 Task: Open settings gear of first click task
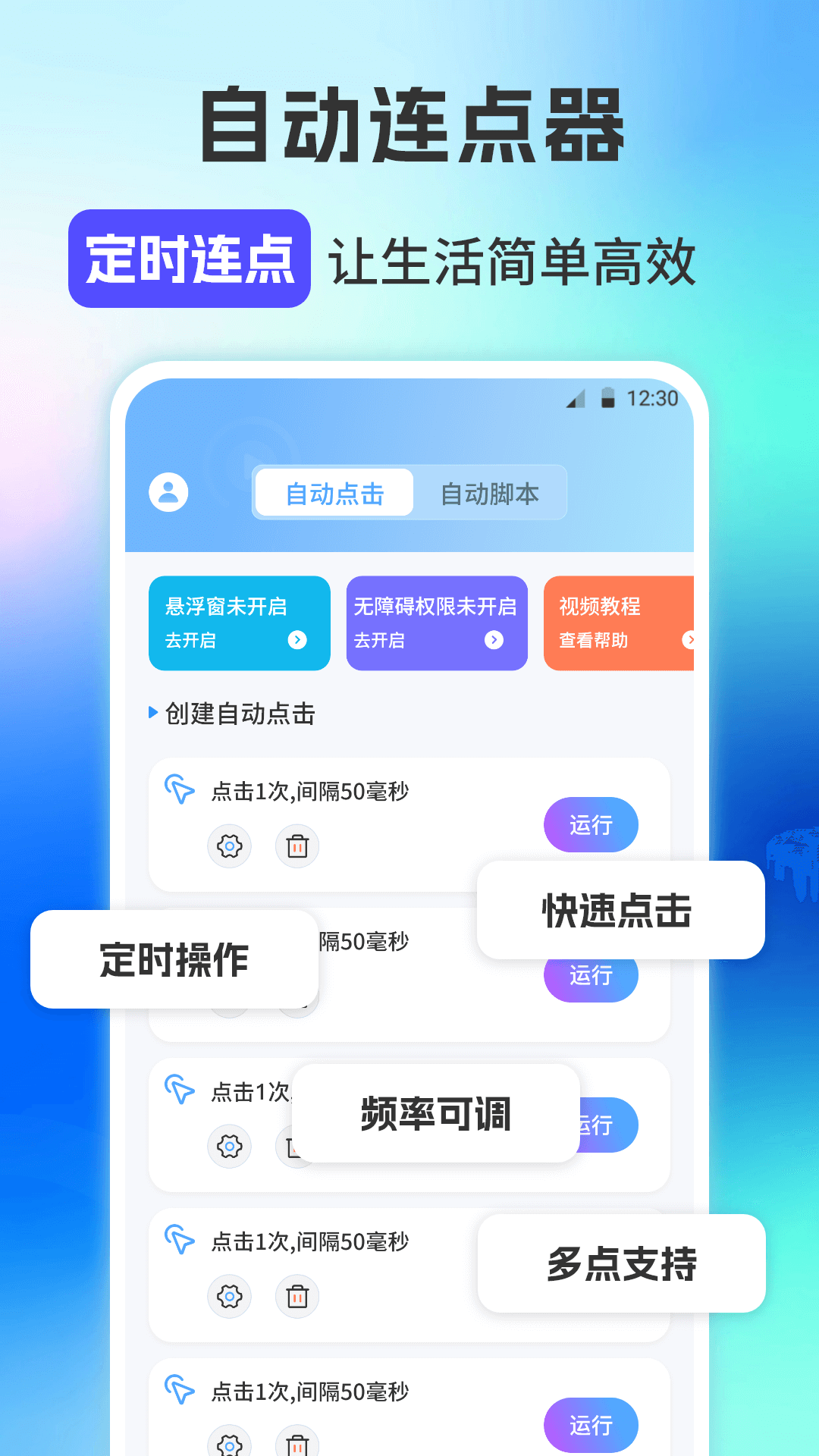pos(230,846)
